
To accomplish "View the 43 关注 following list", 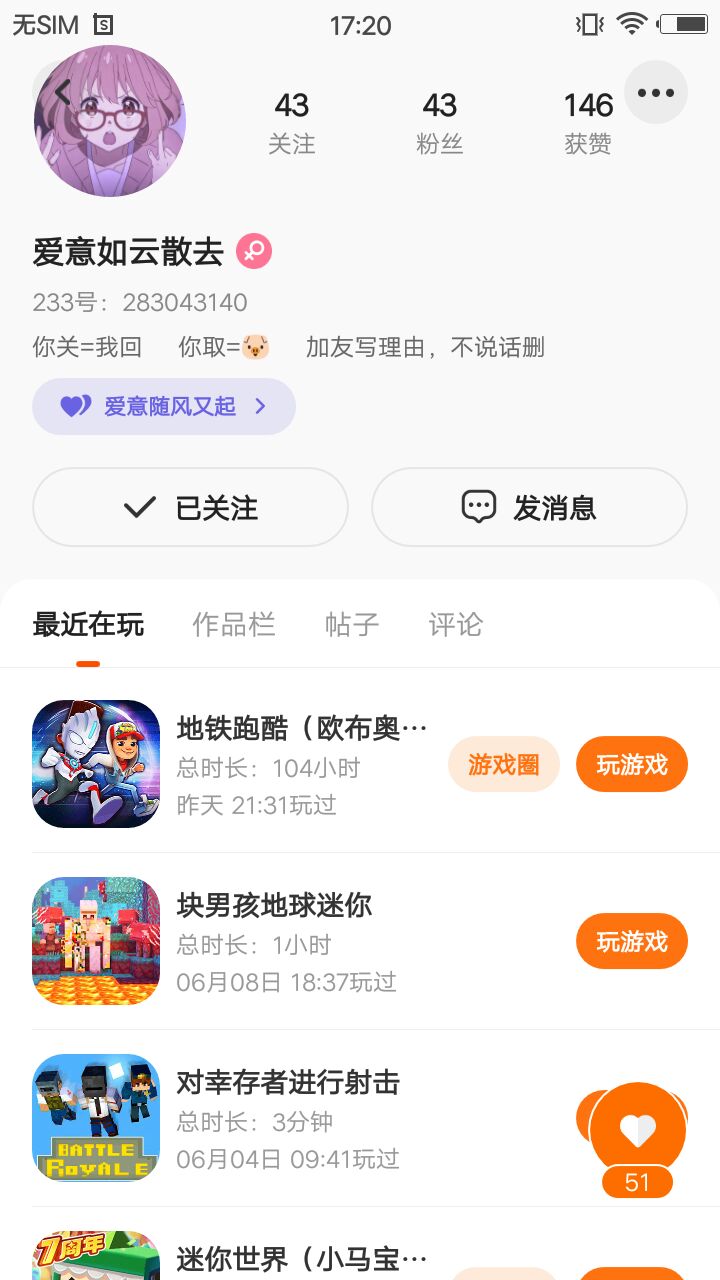I will click(291, 122).
